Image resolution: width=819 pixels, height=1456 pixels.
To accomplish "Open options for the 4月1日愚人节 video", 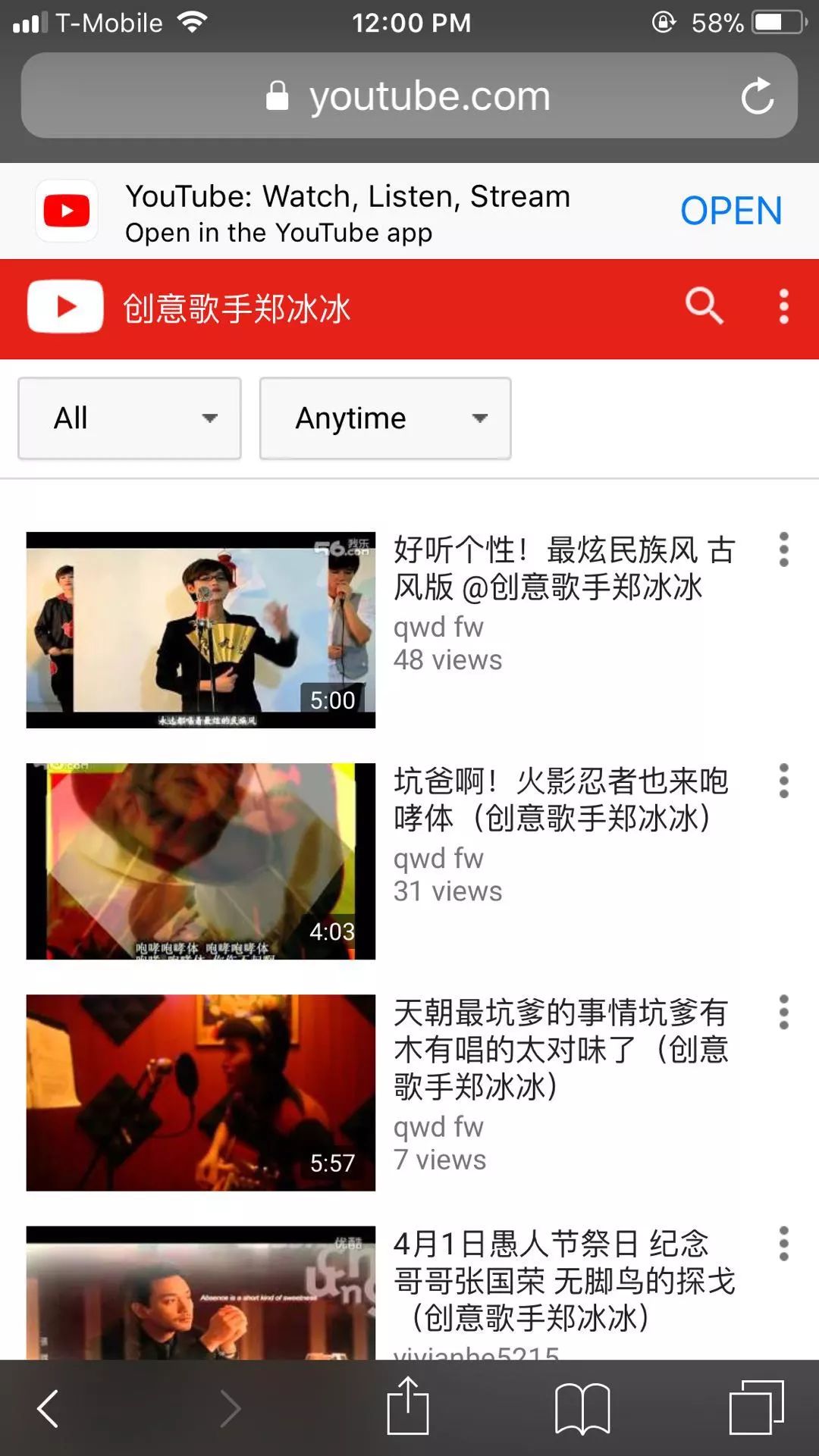I will point(783,1244).
